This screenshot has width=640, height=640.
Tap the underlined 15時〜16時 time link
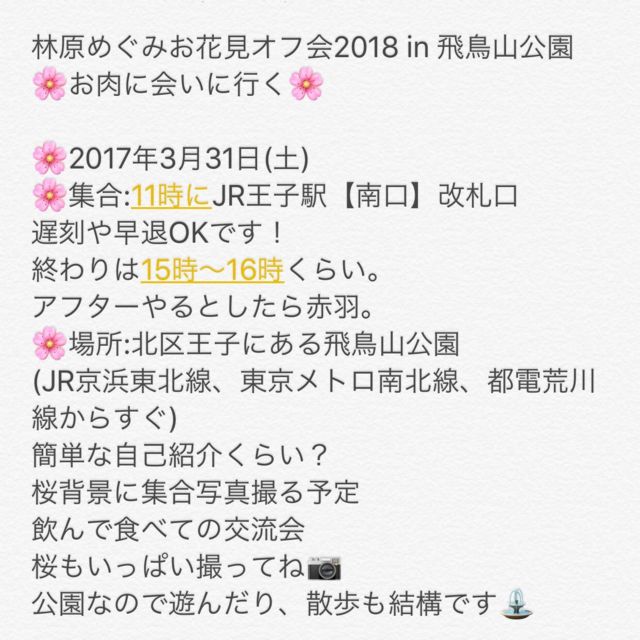click(212, 269)
